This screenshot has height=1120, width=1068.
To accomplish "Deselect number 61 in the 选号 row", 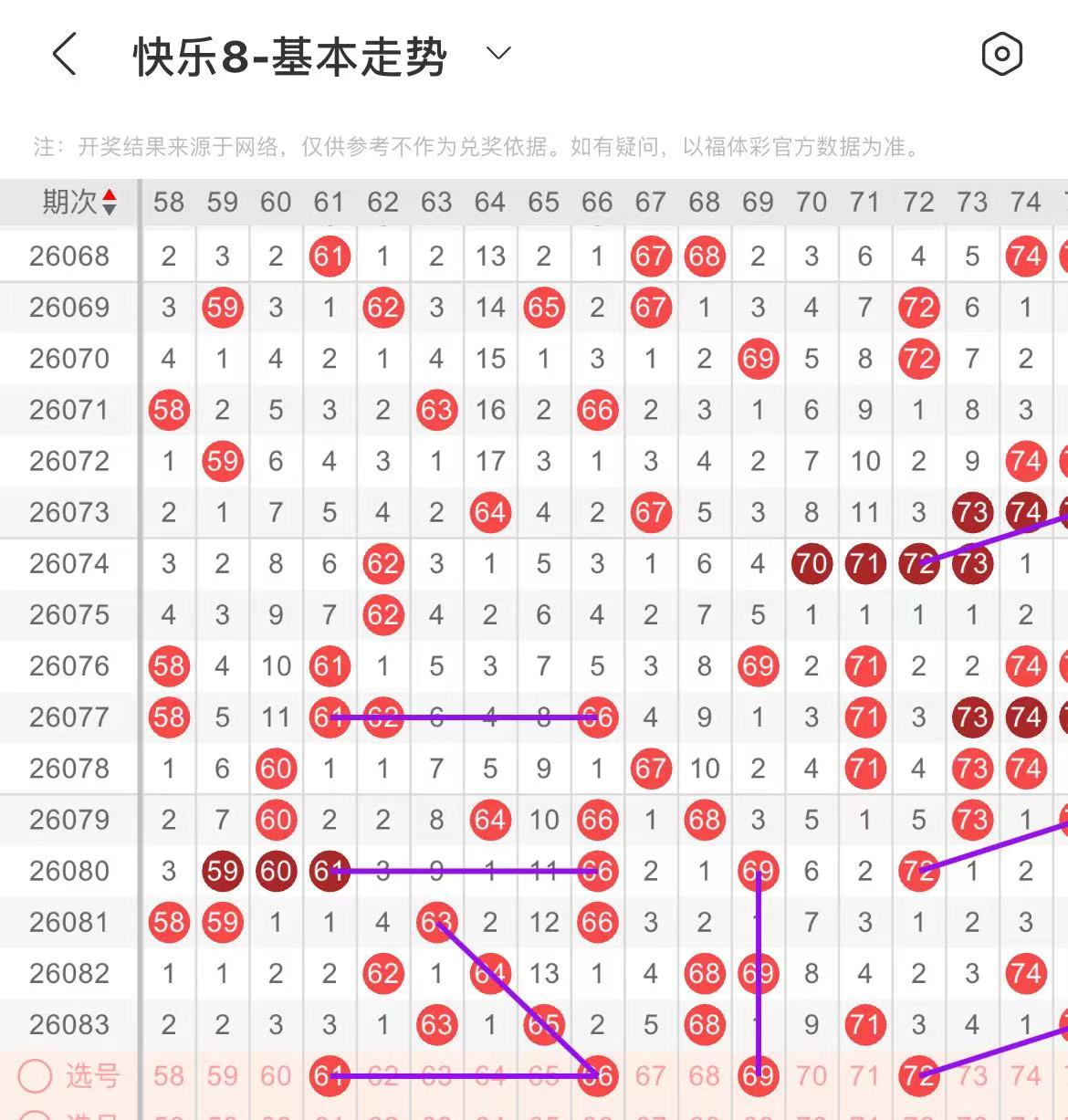I will [x=329, y=1076].
